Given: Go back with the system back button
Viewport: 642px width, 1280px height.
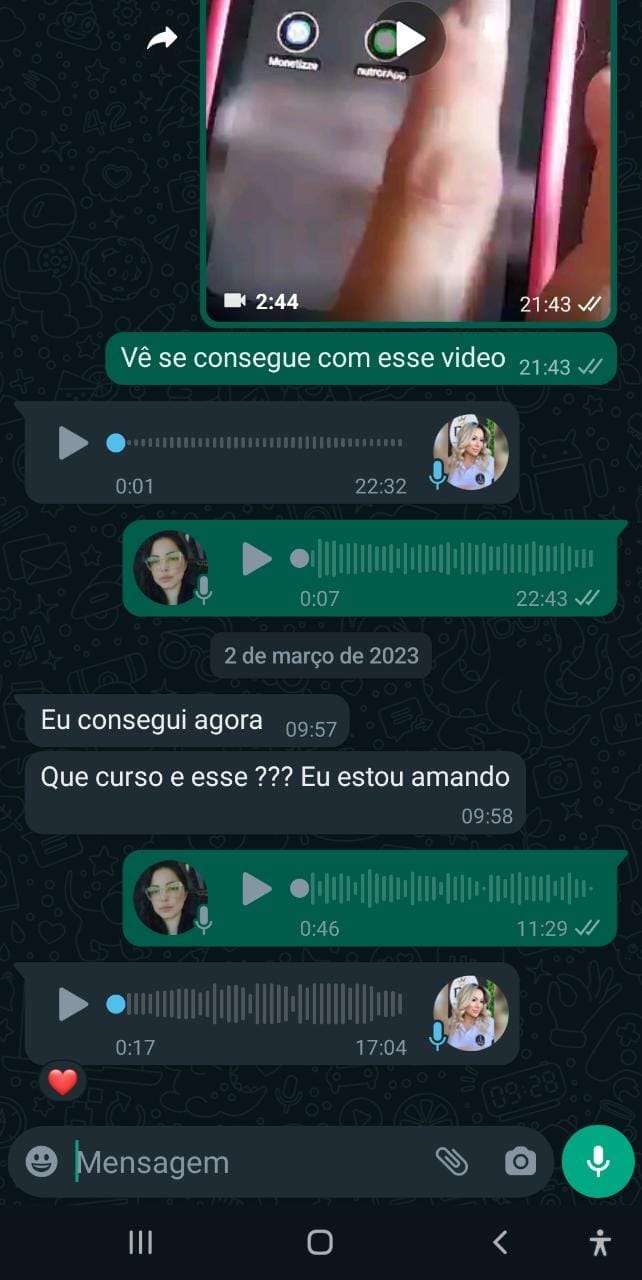Looking at the screenshot, I should pyautogui.click(x=500, y=1242).
